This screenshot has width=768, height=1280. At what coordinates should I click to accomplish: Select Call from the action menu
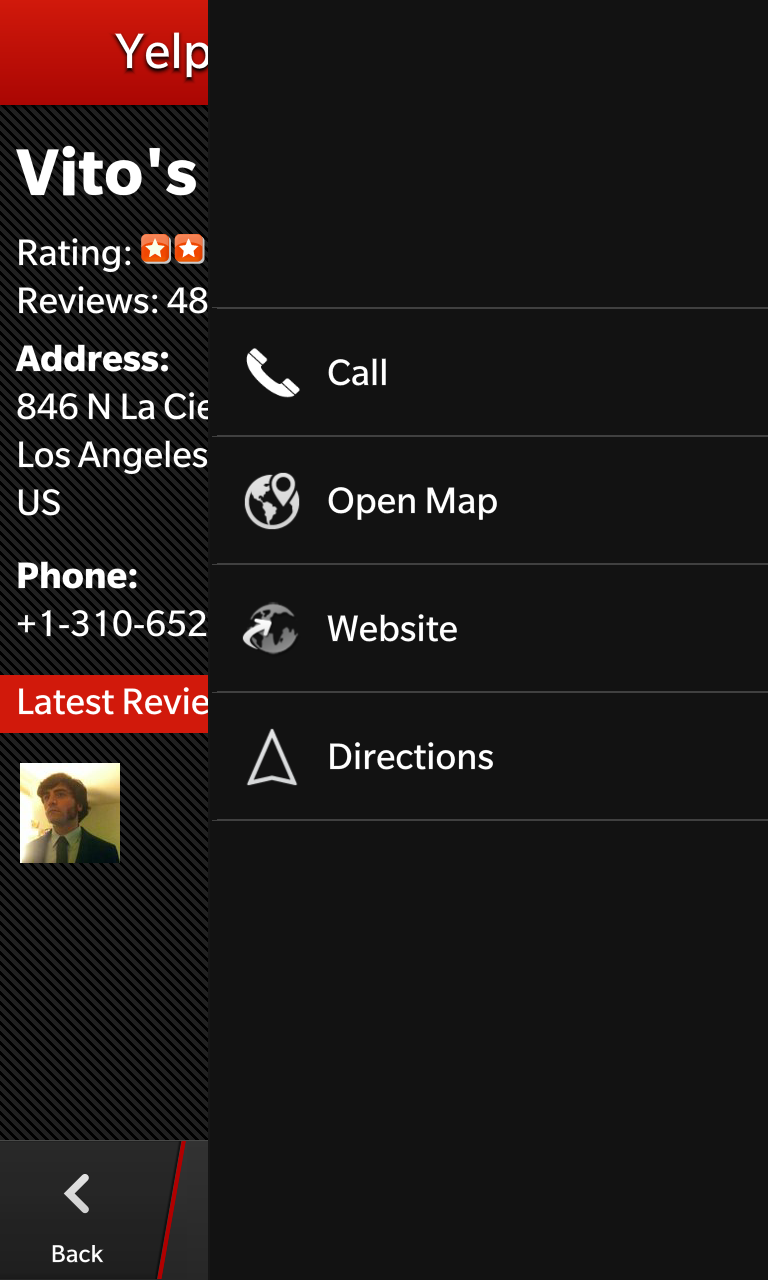[x=488, y=372]
